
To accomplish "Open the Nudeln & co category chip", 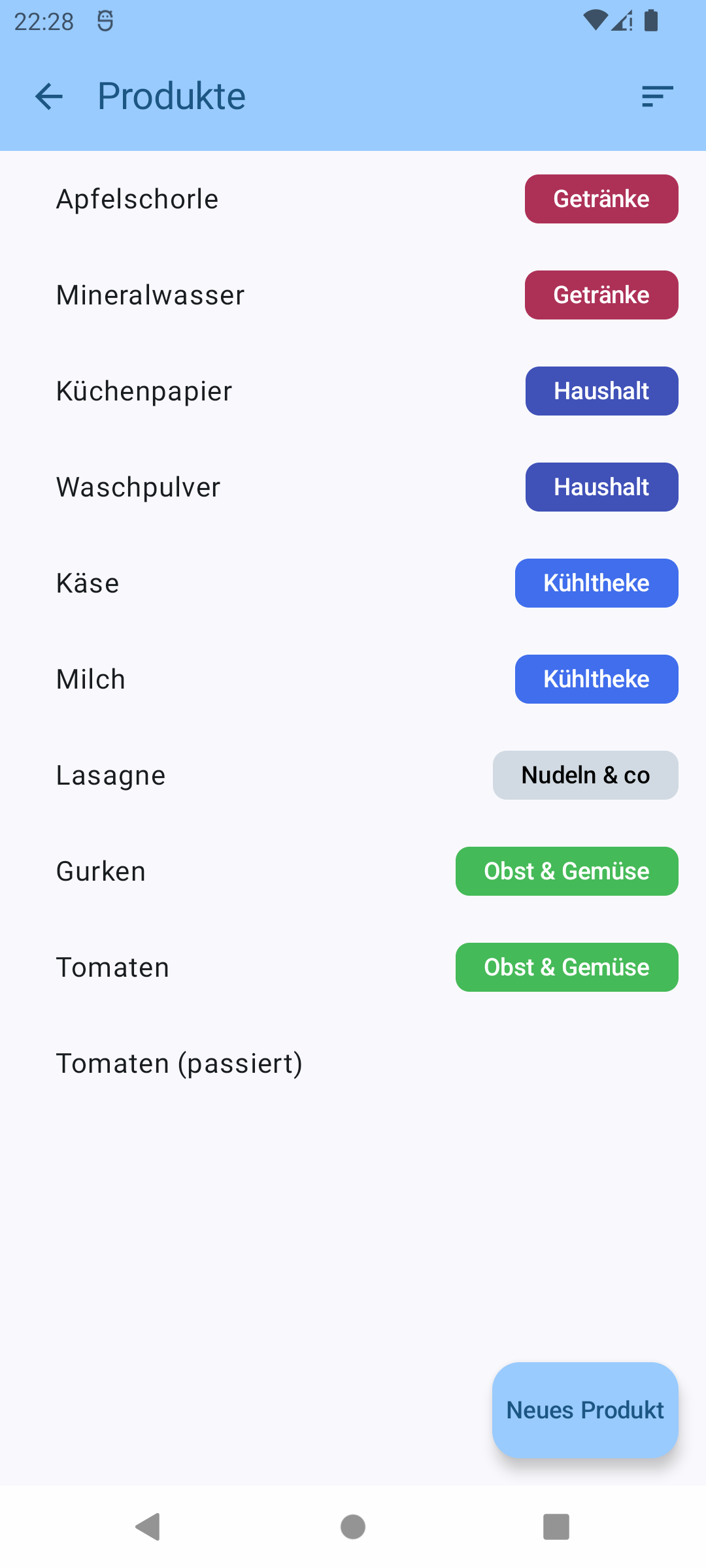I will tap(585, 775).
